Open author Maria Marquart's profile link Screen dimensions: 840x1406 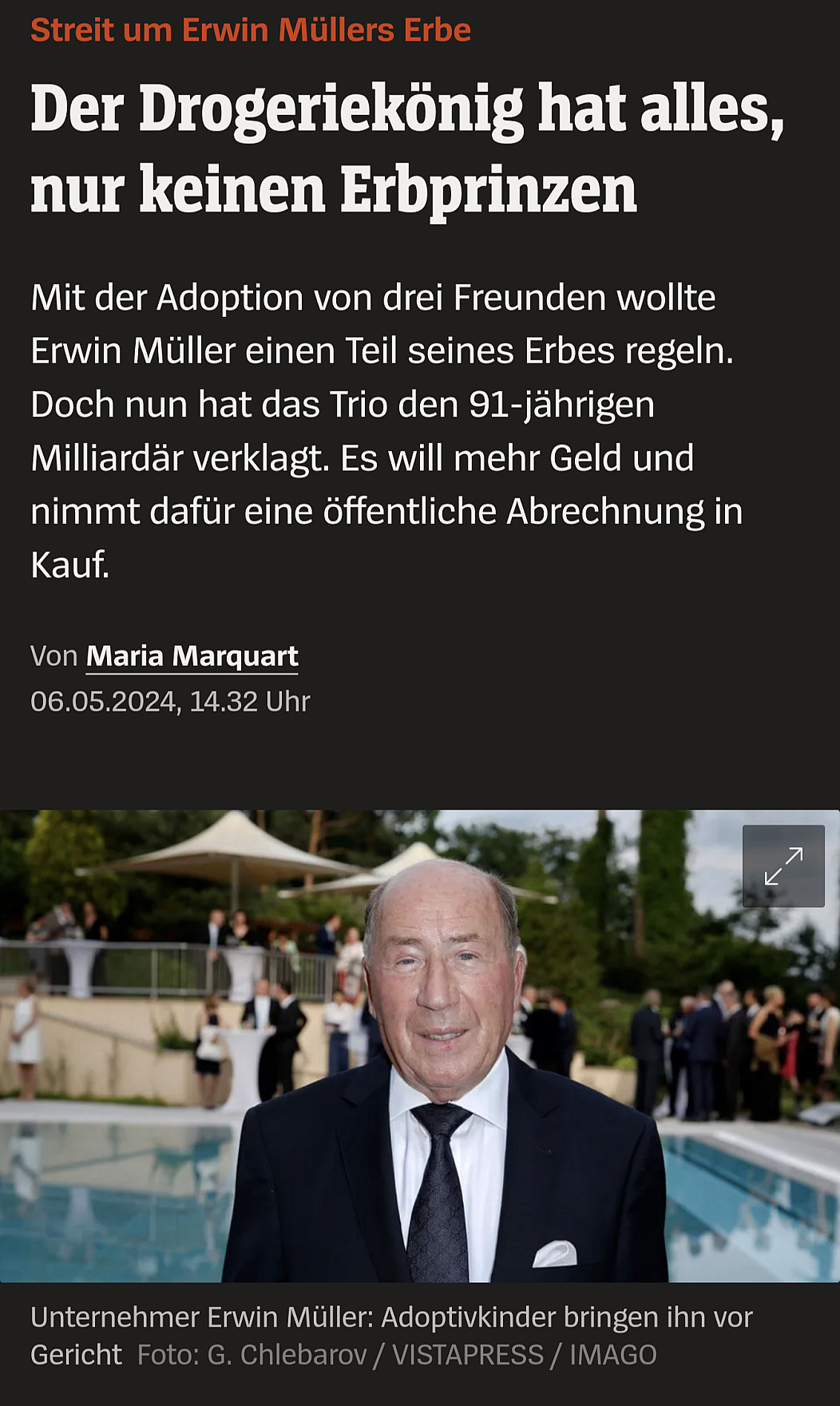click(x=192, y=656)
